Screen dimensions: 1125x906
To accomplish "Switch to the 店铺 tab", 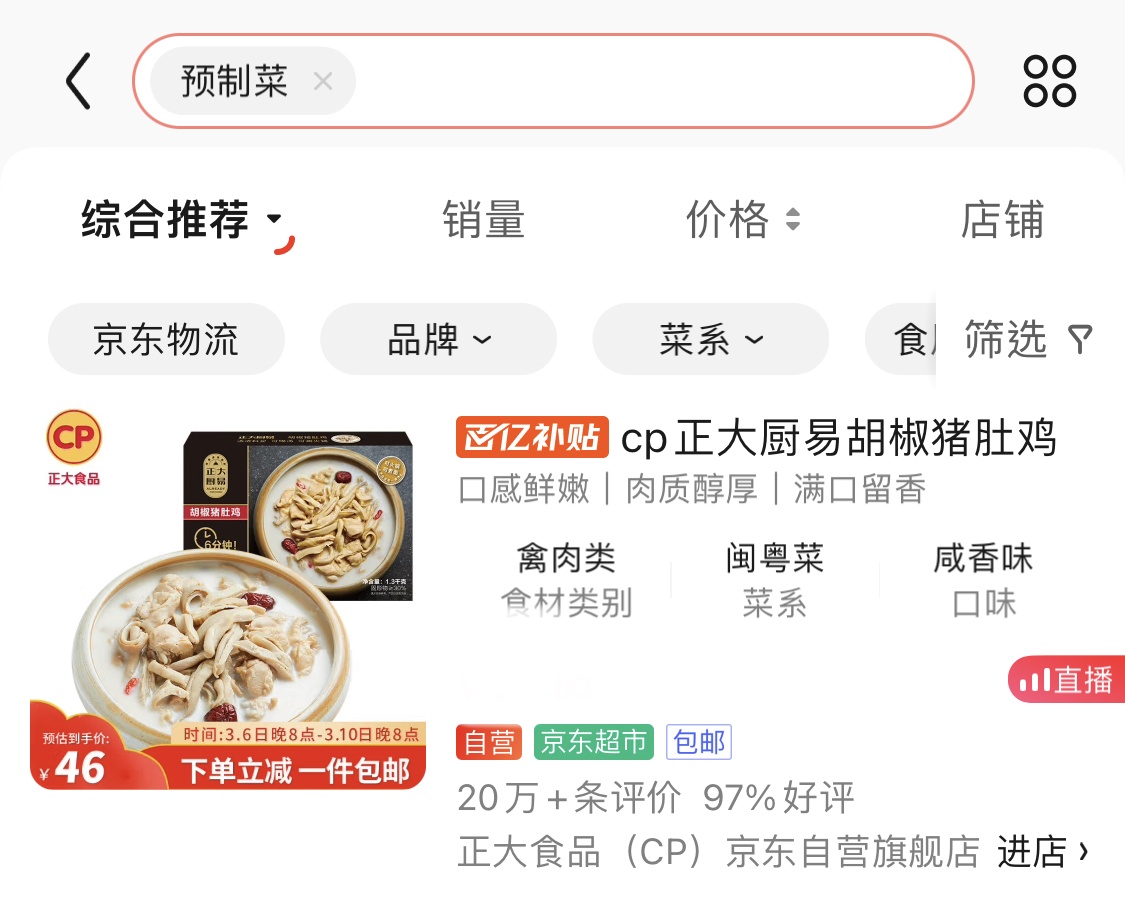I will [x=1002, y=220].
